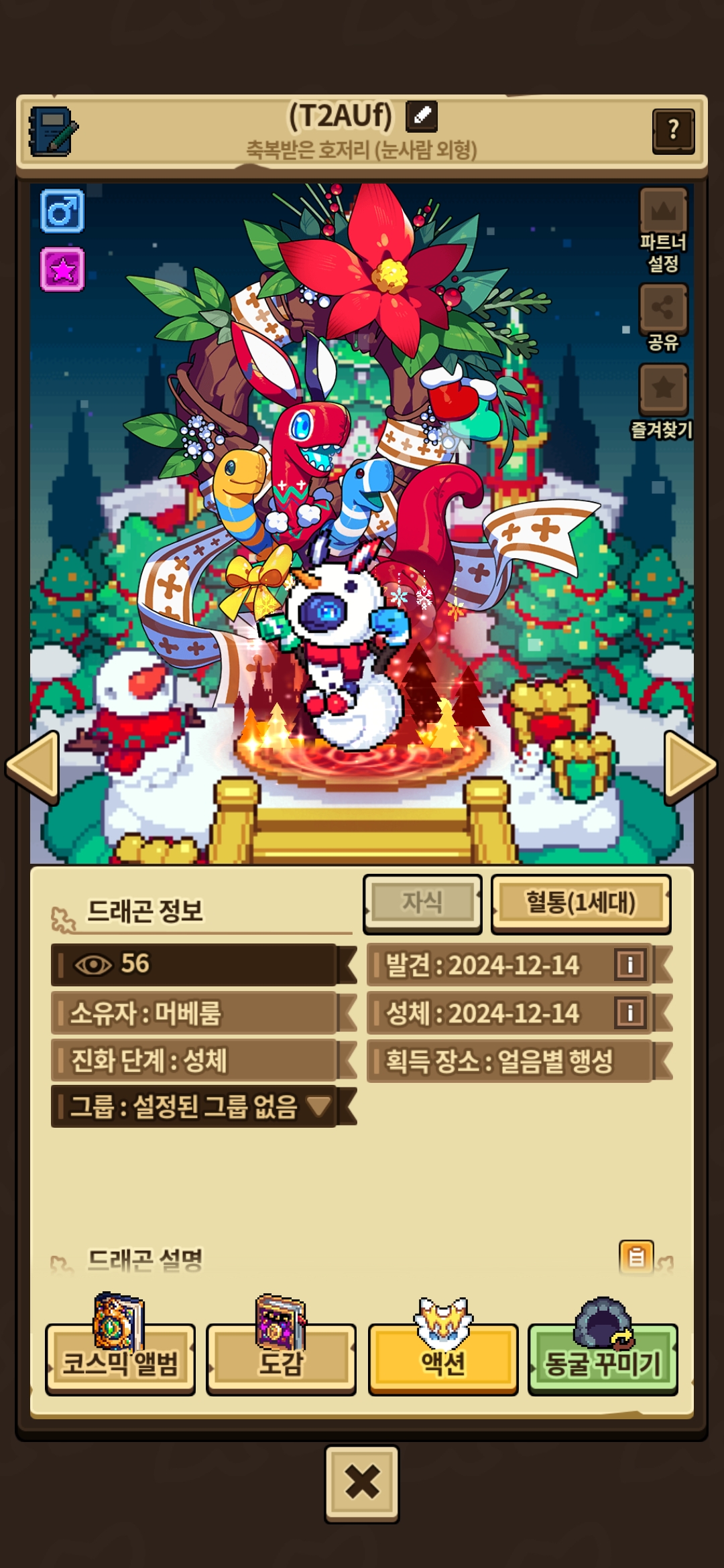Tap the 자식 offspring button

click(422, 903)
